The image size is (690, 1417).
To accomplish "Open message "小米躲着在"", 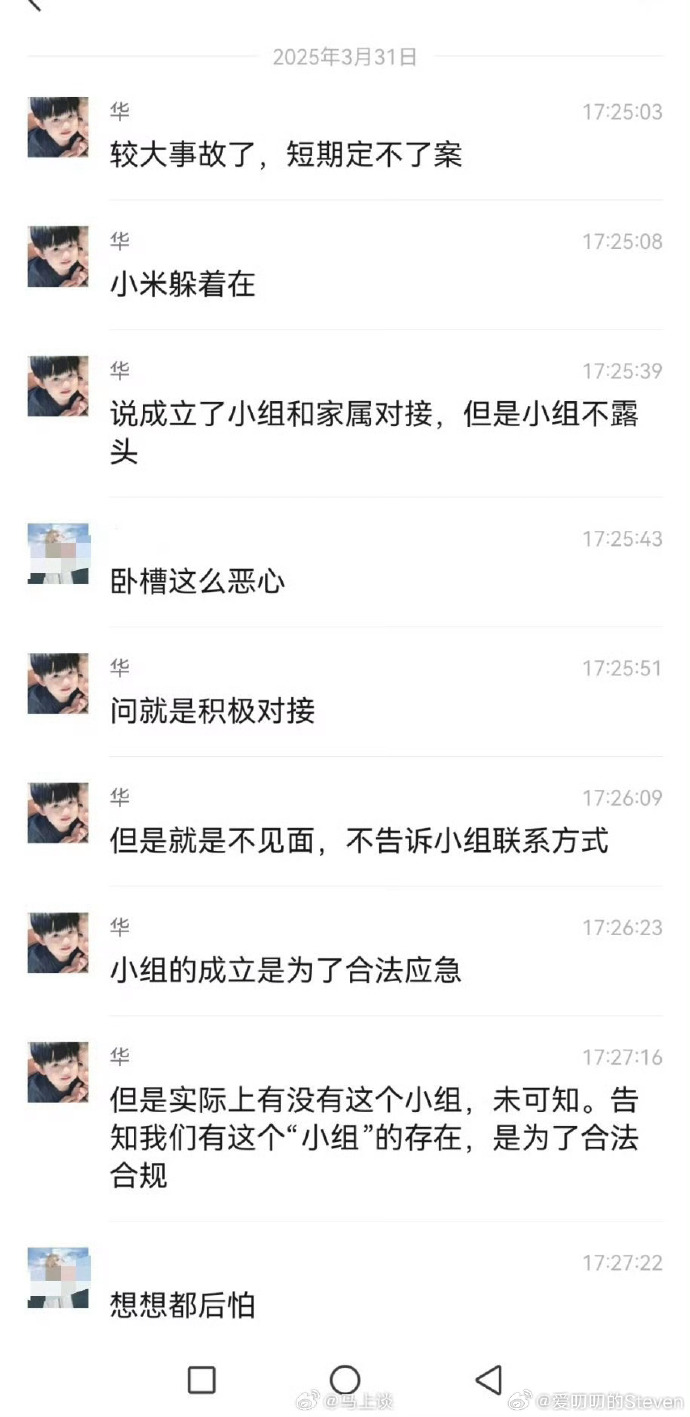I will (x=183, y=284).
